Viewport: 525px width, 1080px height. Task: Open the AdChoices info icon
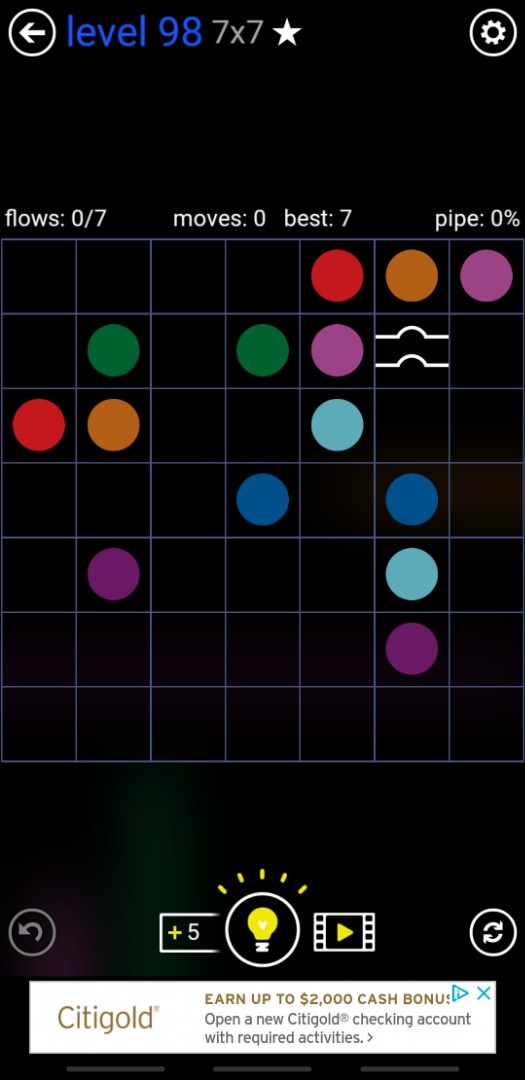pos(460,993)
